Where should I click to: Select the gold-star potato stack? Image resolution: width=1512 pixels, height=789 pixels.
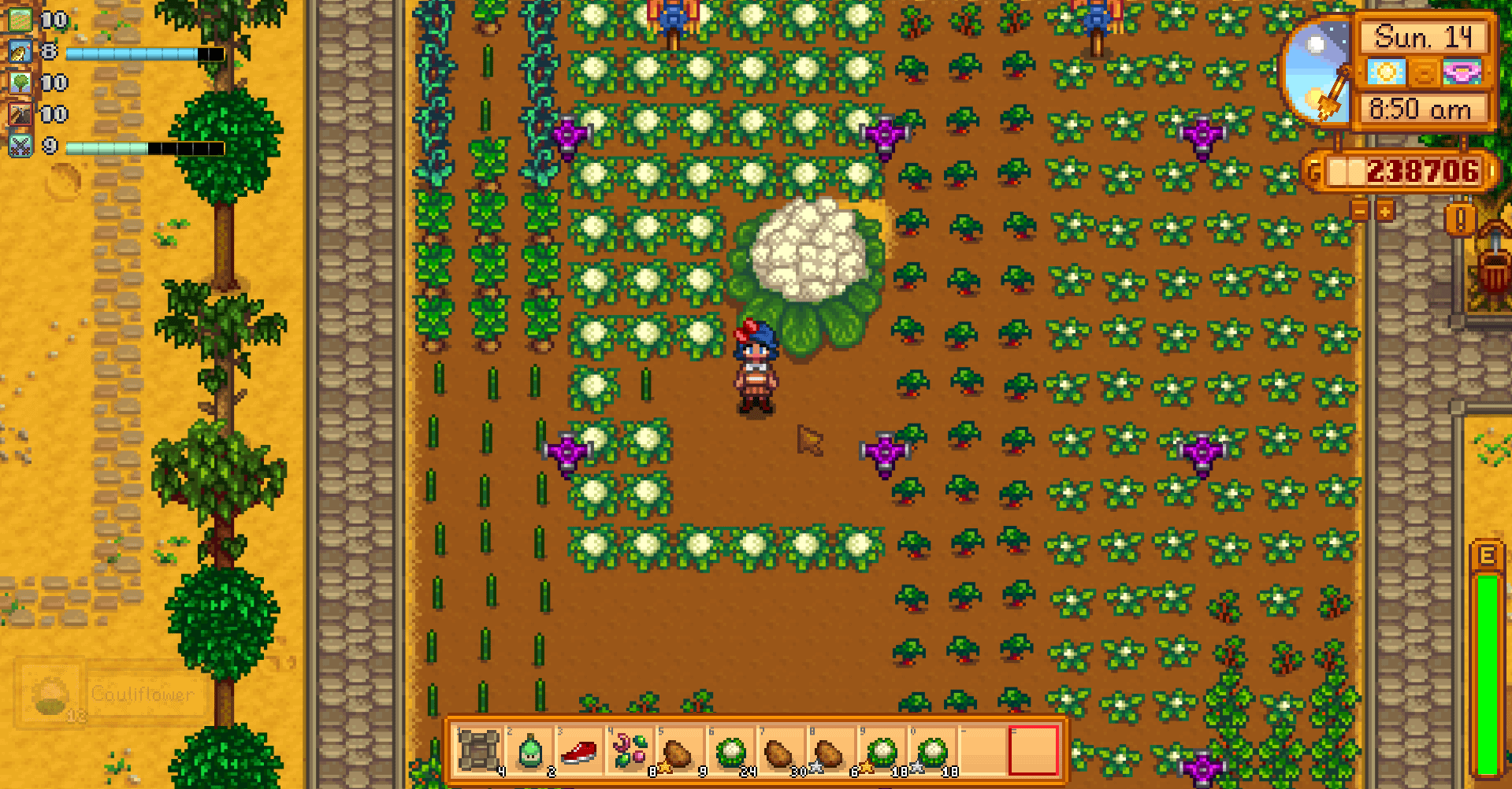(679, 751)
